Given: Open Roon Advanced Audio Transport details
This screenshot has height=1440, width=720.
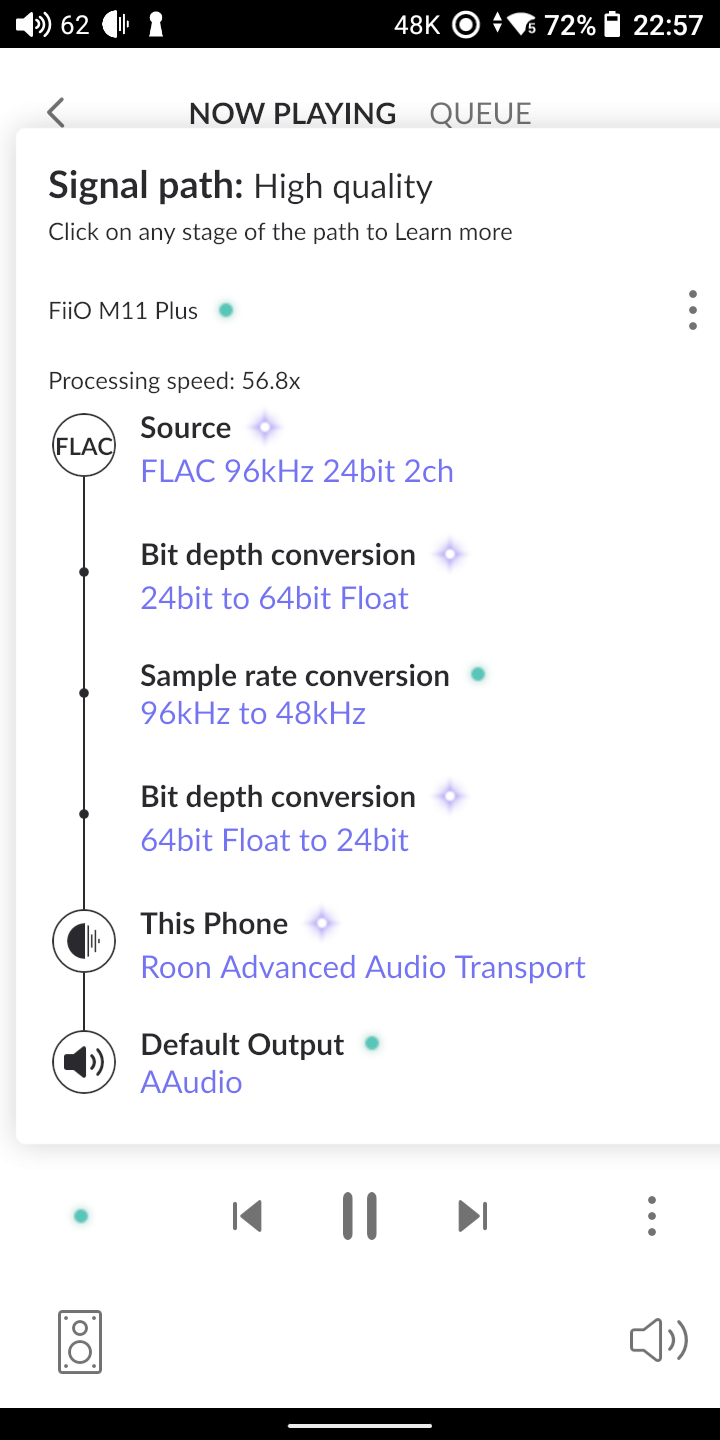Looking at the screenshot, I should pos(363,967).
